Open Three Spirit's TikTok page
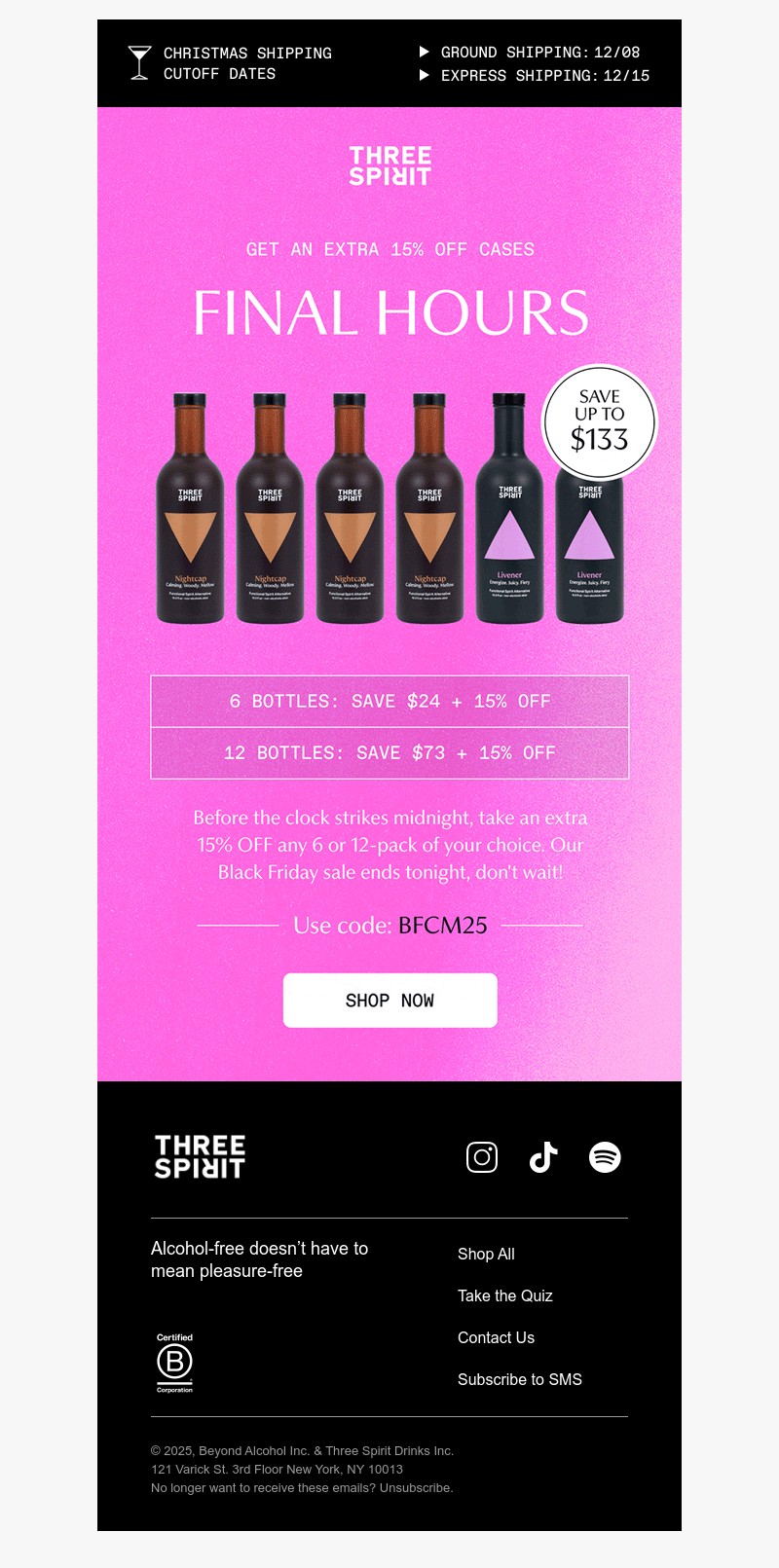Viewport: 779px width, 1568px height. pyautogui.click(x=543, y=1157)
